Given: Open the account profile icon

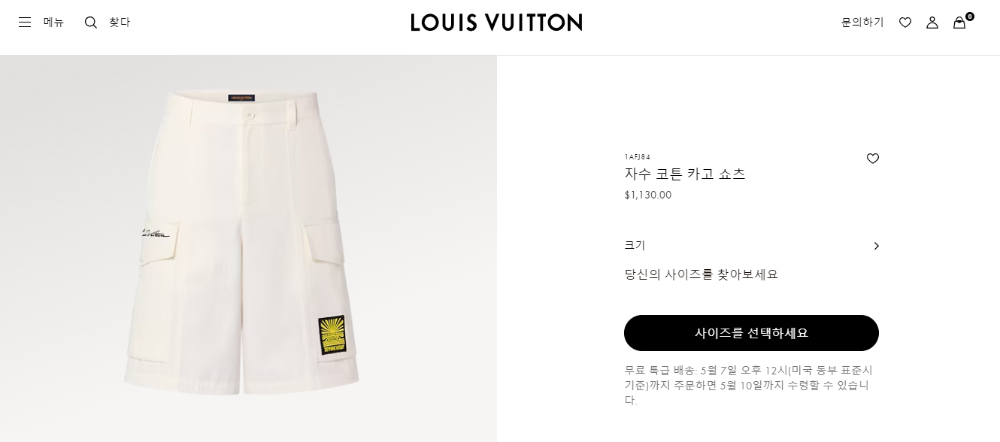Looking at the screenshot, I should click(x=932, y=22).
